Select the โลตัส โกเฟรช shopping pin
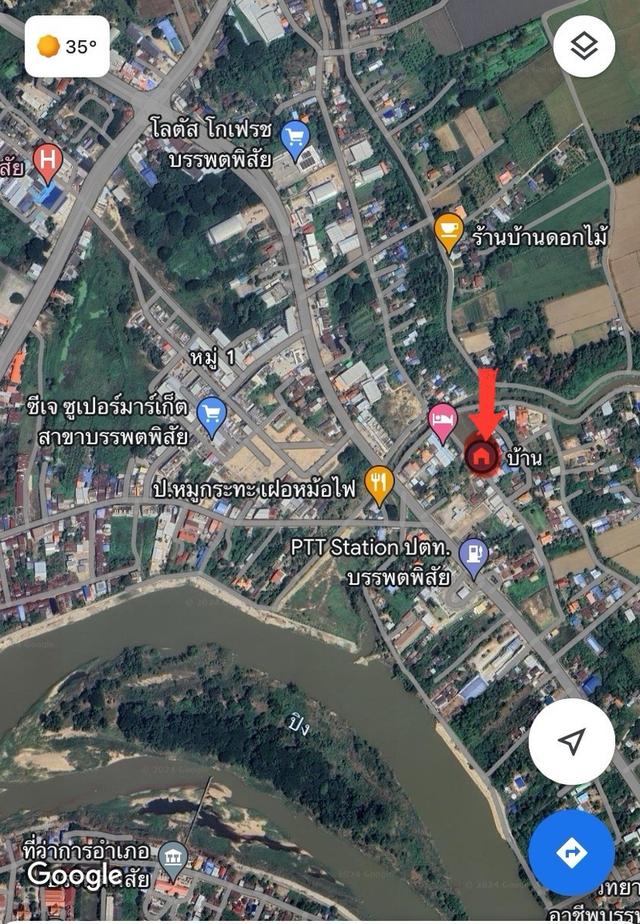 pos(295,136)
